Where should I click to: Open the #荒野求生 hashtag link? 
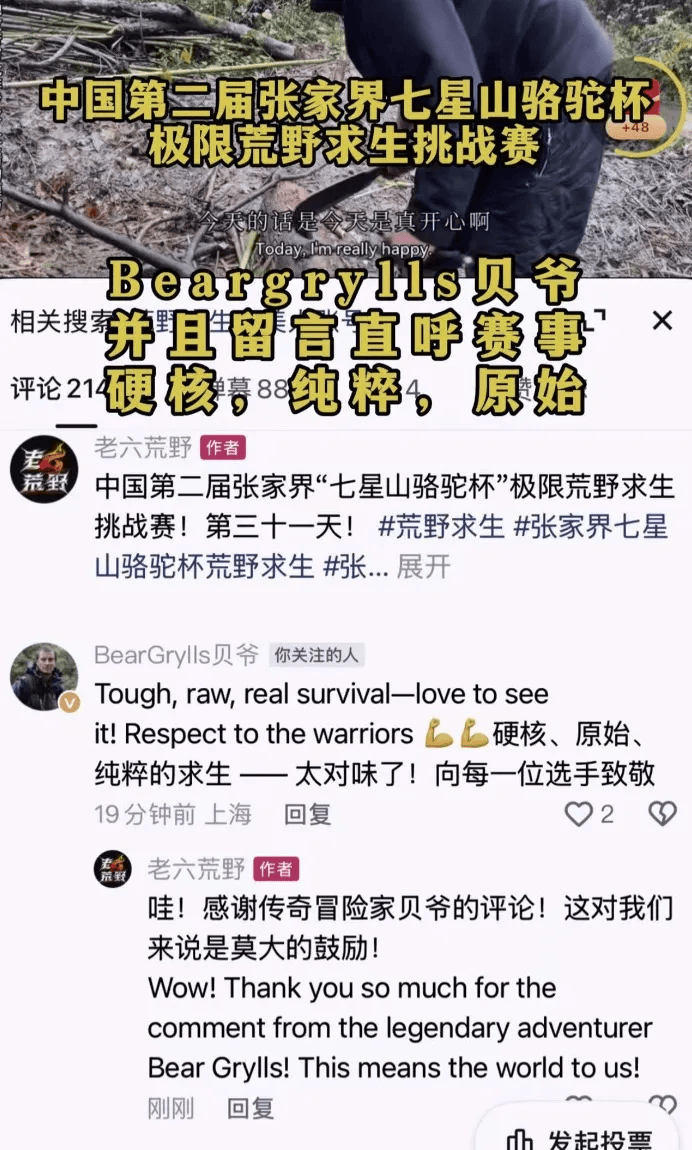click(x=441, y=527)
